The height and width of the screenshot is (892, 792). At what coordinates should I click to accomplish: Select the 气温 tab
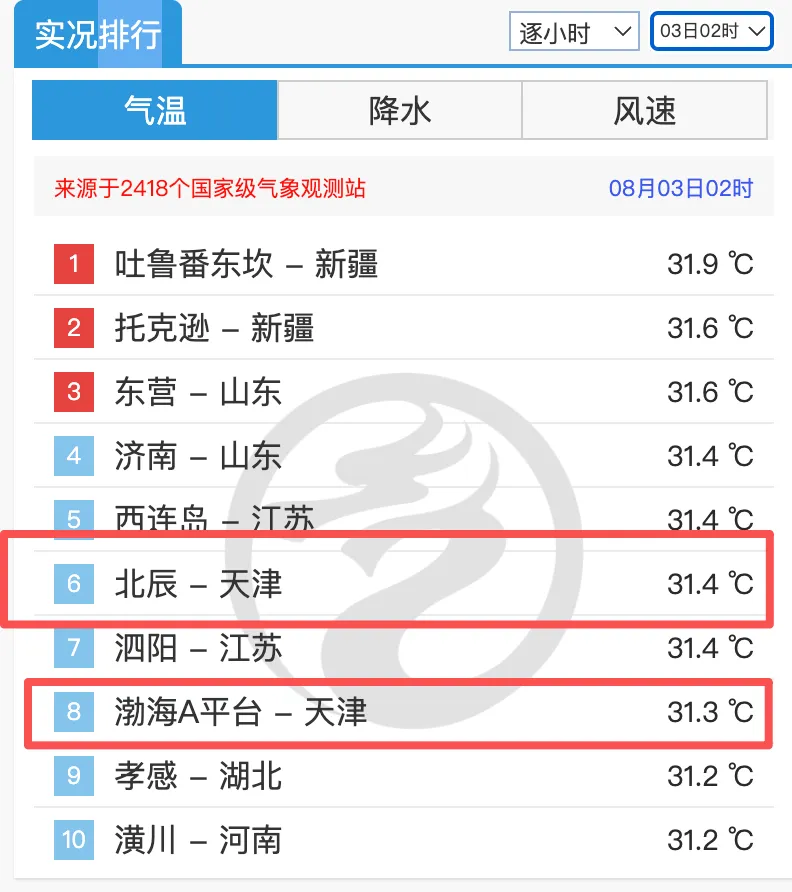click(155, 110)
